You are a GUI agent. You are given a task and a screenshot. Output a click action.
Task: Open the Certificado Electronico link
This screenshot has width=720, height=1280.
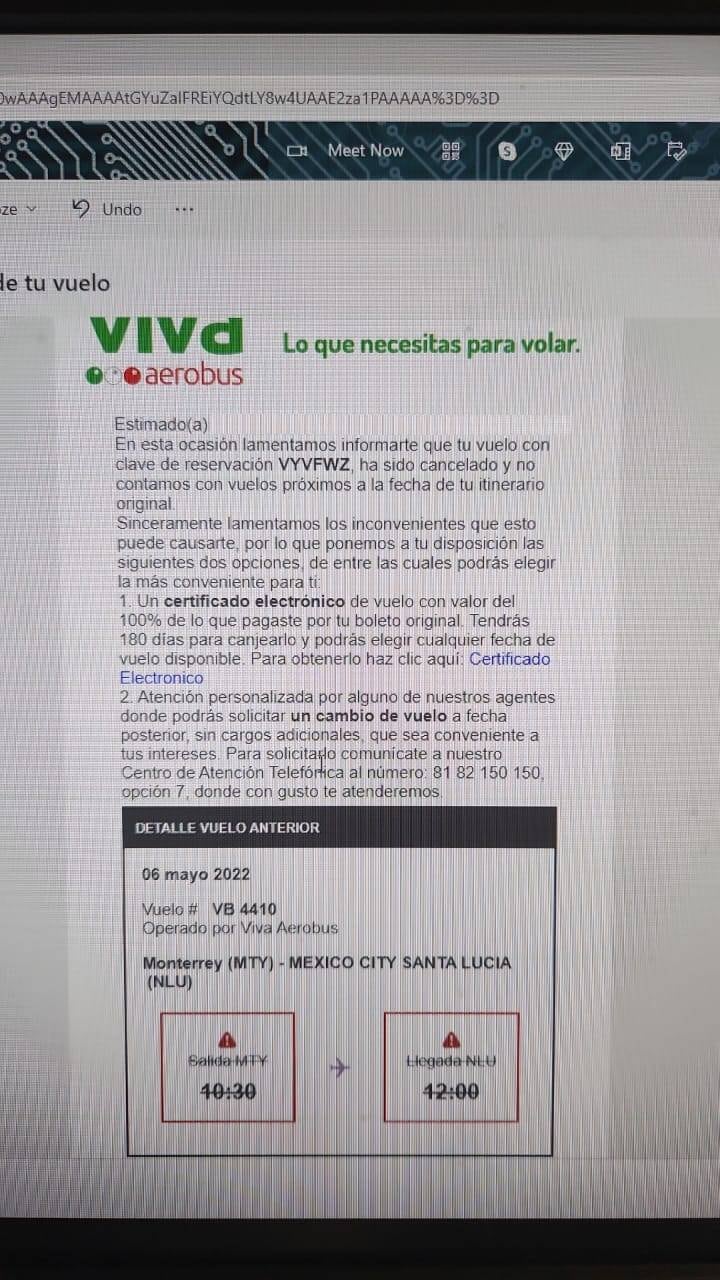coord(509,659)
